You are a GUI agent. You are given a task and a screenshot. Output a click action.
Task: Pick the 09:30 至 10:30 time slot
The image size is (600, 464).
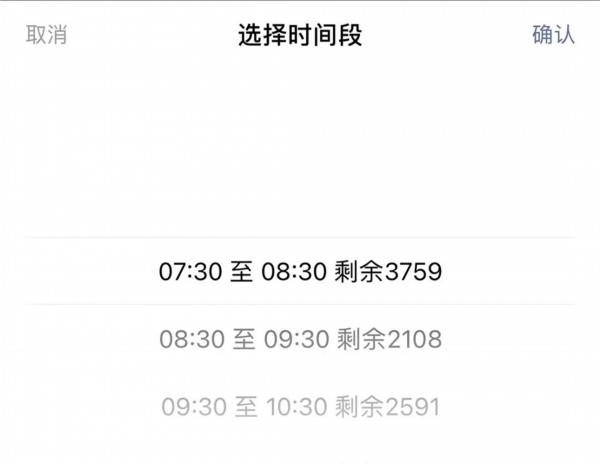(300, 406)
